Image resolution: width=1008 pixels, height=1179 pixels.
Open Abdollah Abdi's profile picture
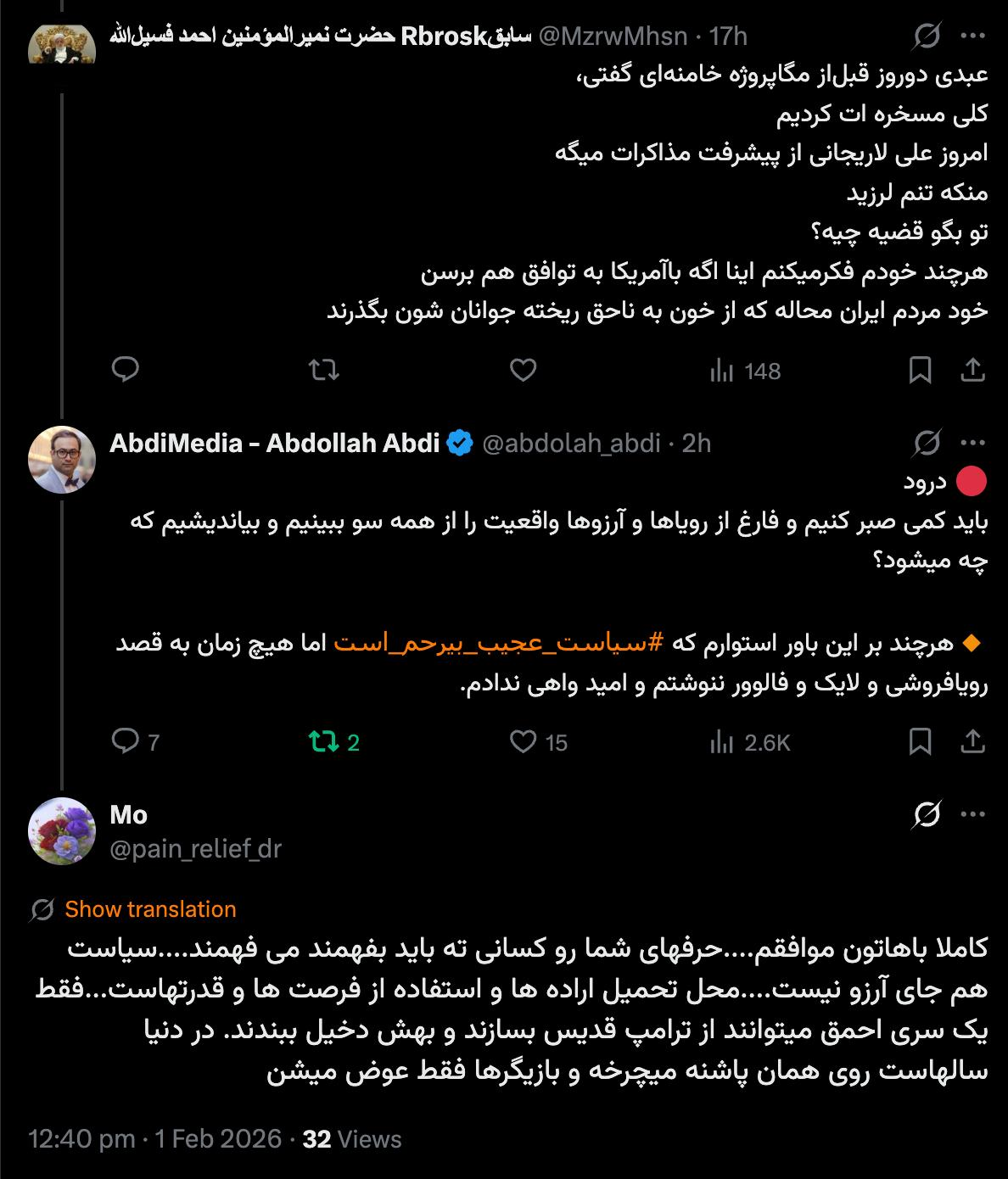(x=62, y=460)
